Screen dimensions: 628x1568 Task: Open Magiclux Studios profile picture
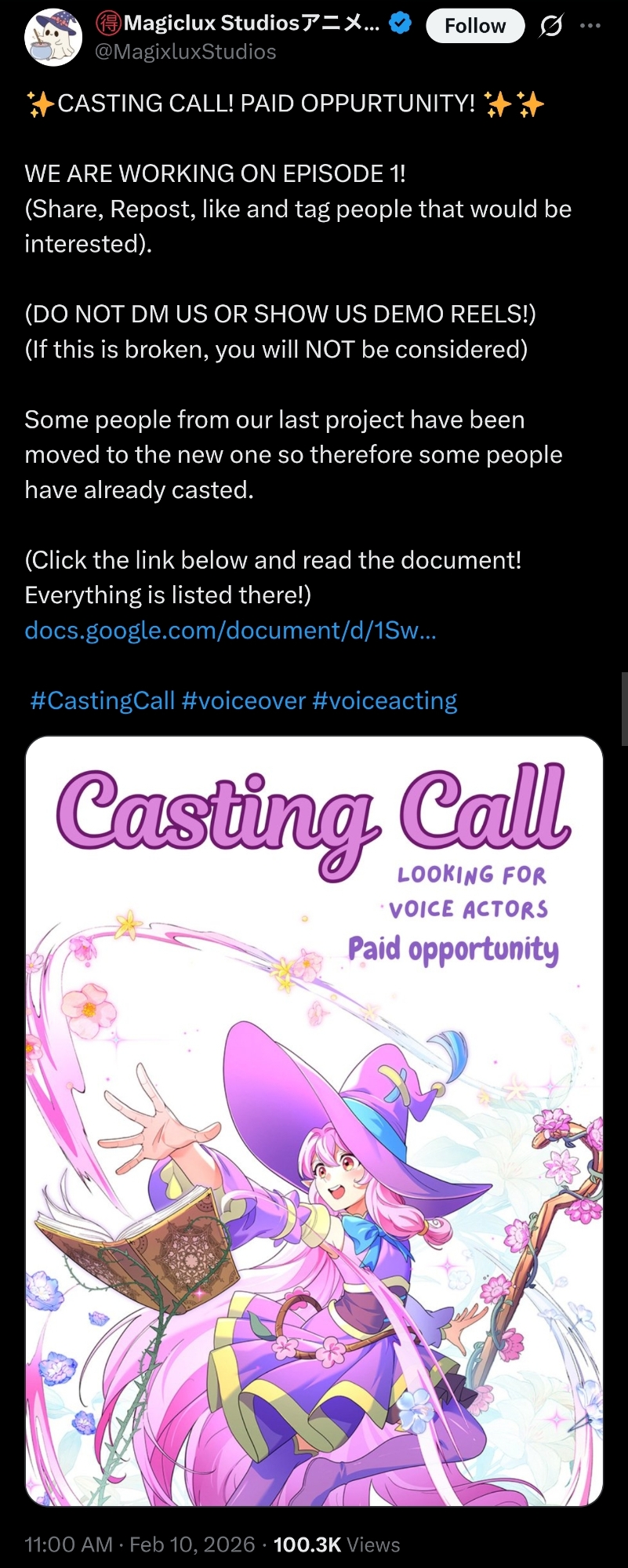click(x=53, y=38)
